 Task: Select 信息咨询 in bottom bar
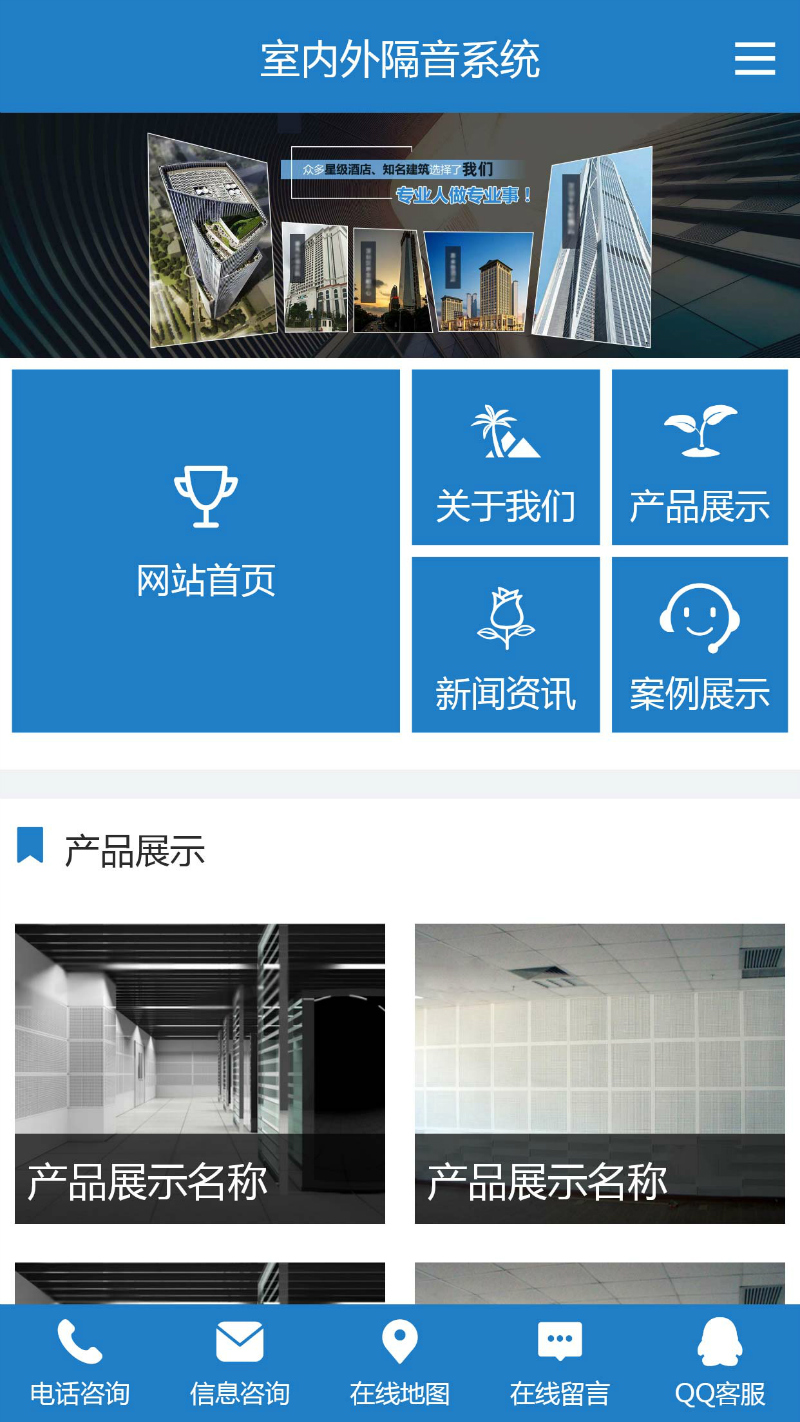(240, 1362)
